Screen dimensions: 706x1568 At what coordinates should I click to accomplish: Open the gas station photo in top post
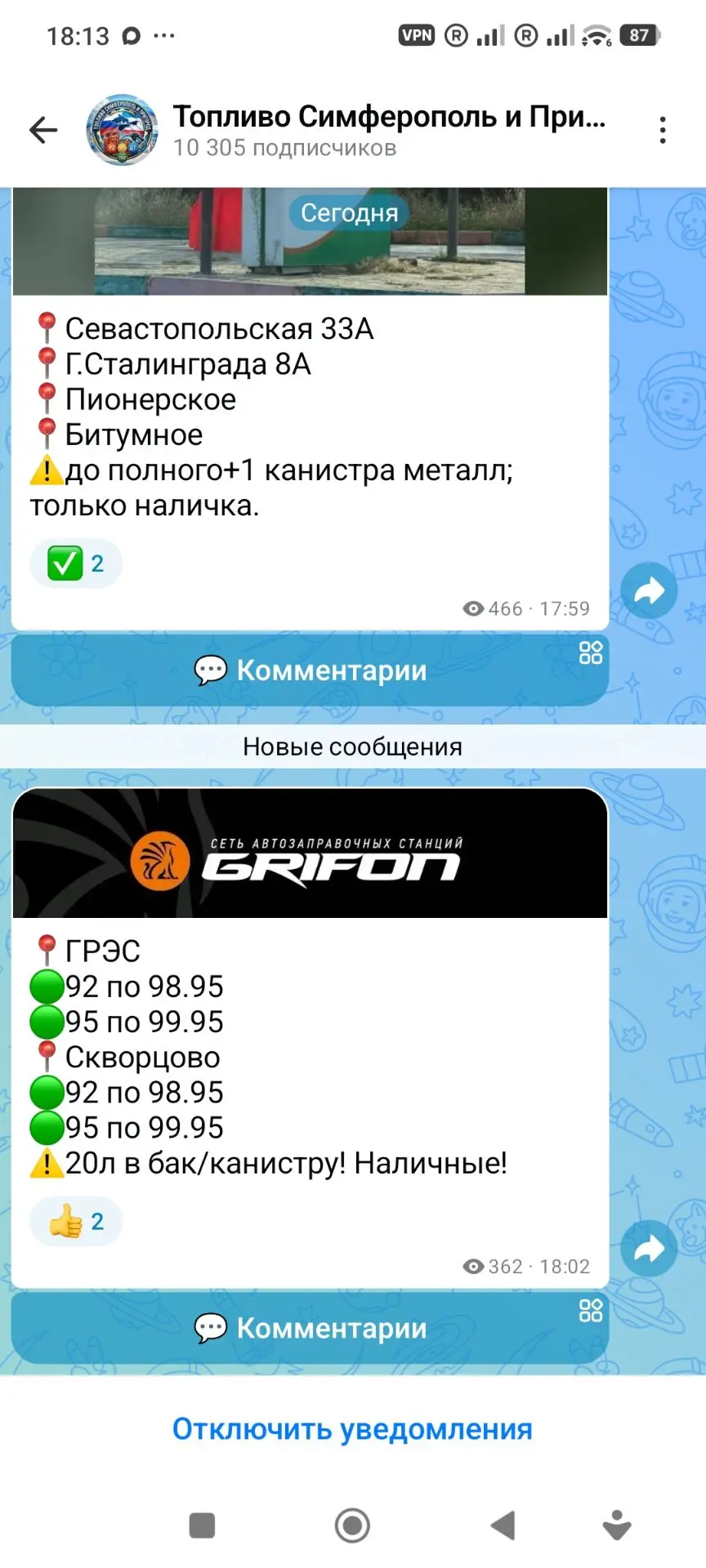(x=310, y=241)
